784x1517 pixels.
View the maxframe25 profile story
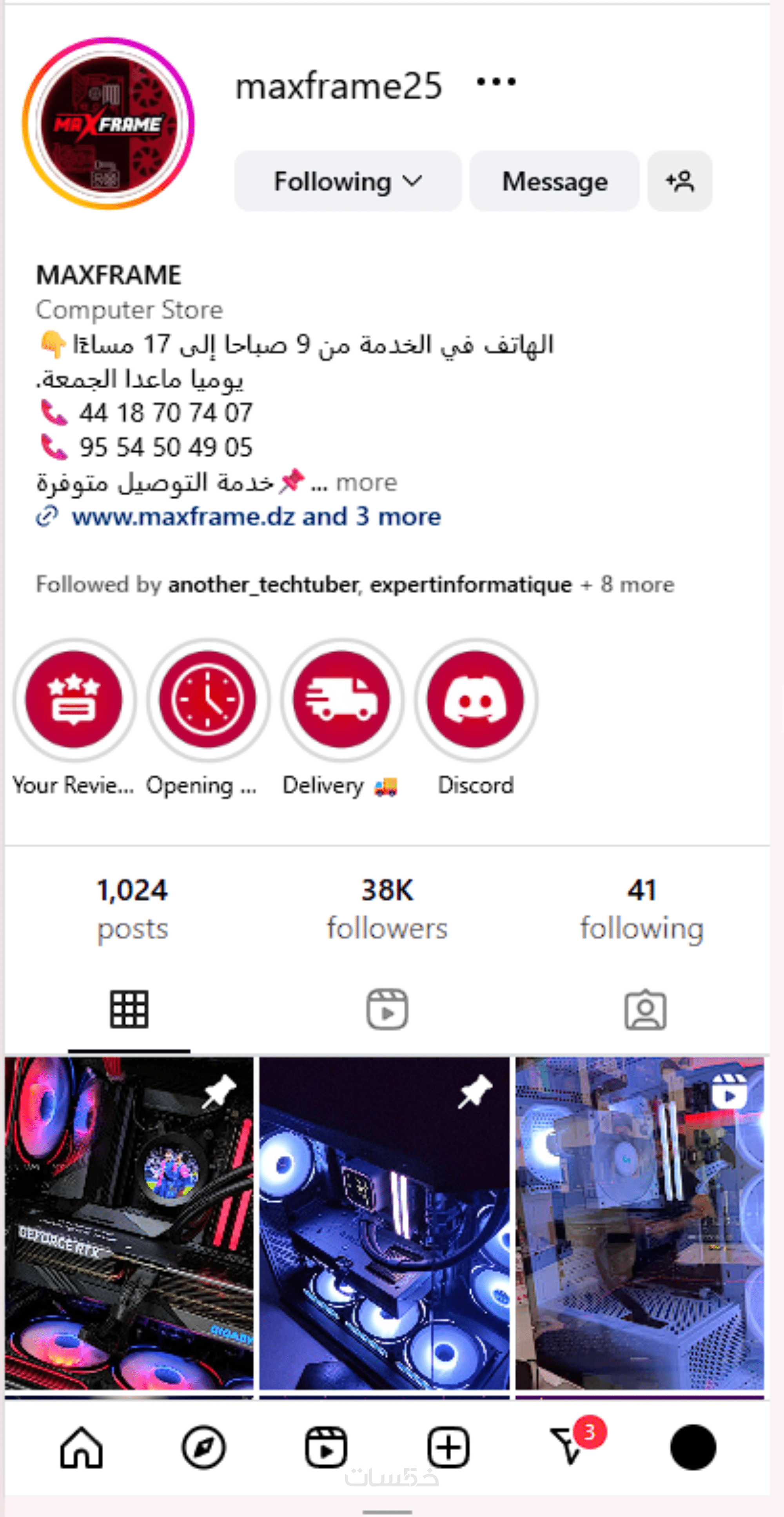108,124
